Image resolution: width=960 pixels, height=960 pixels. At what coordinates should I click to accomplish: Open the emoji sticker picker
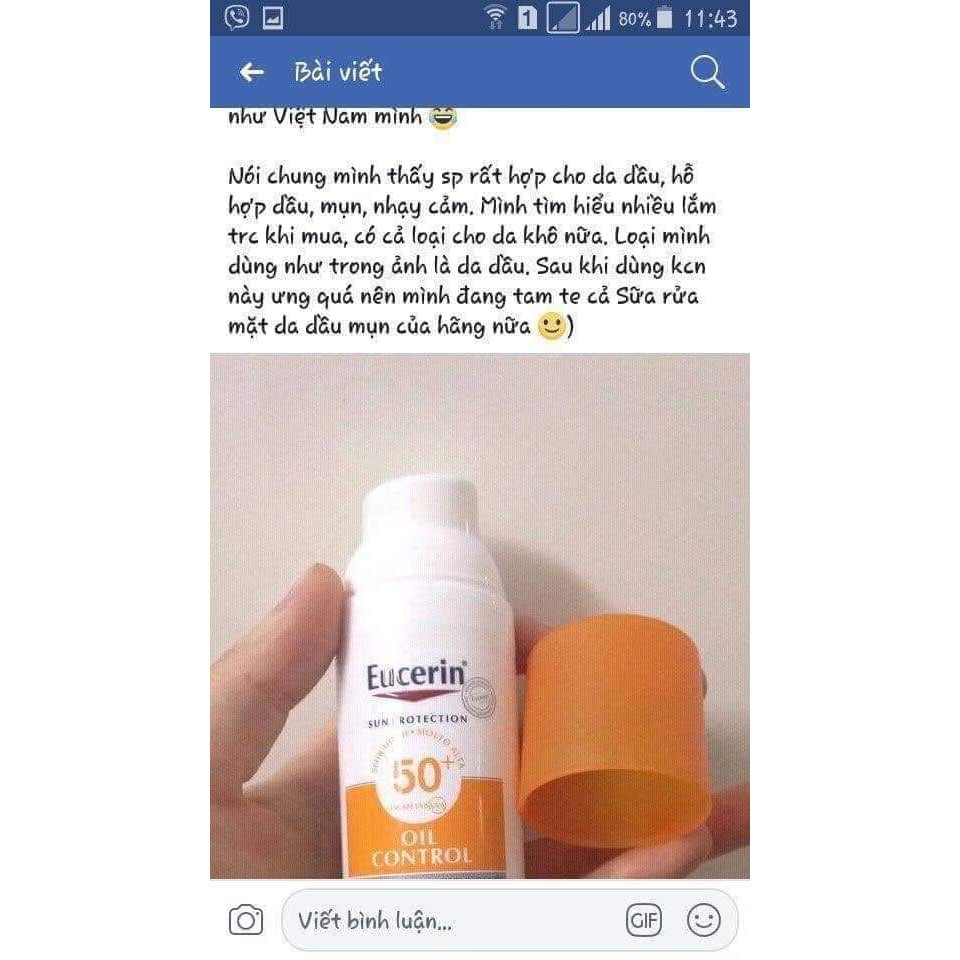704,920
